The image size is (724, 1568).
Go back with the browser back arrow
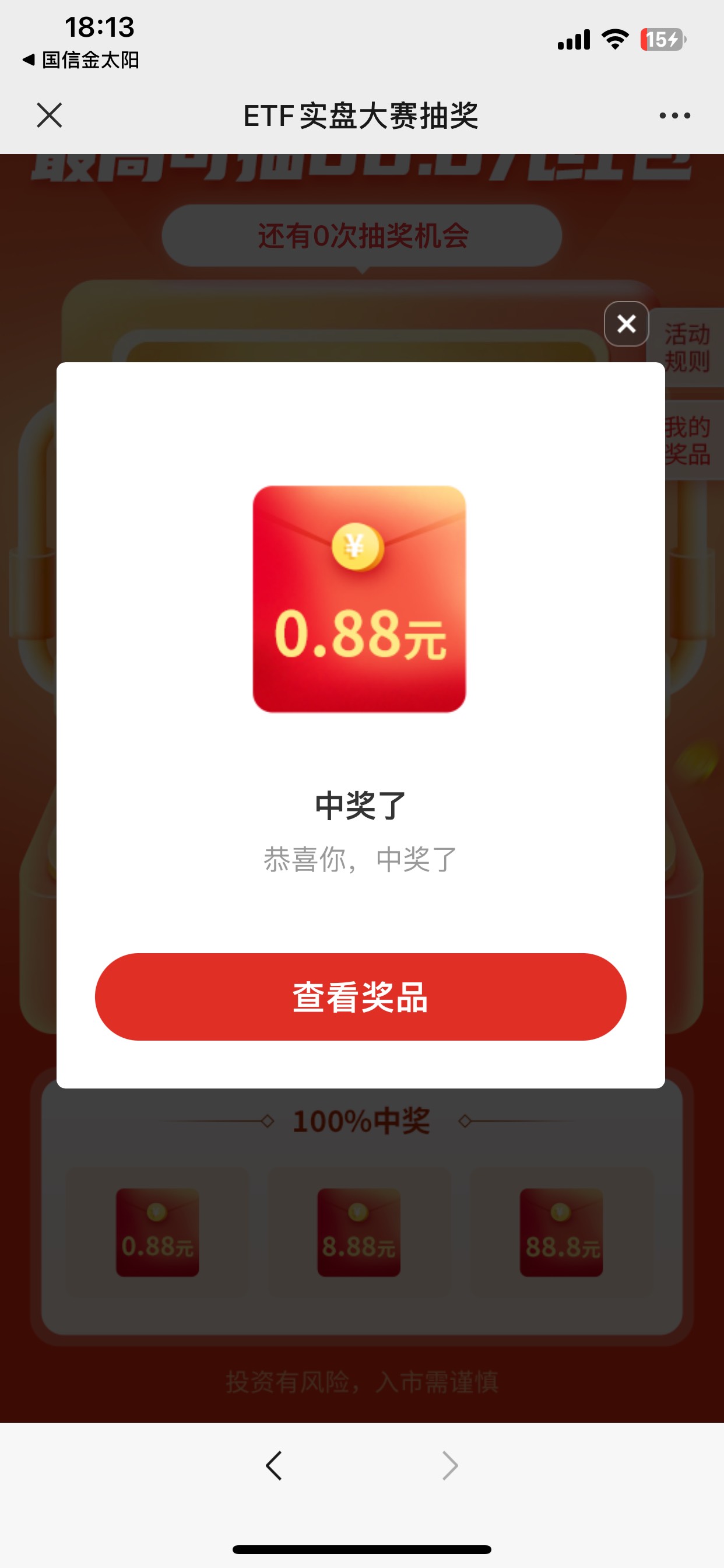coord(274,1466)
